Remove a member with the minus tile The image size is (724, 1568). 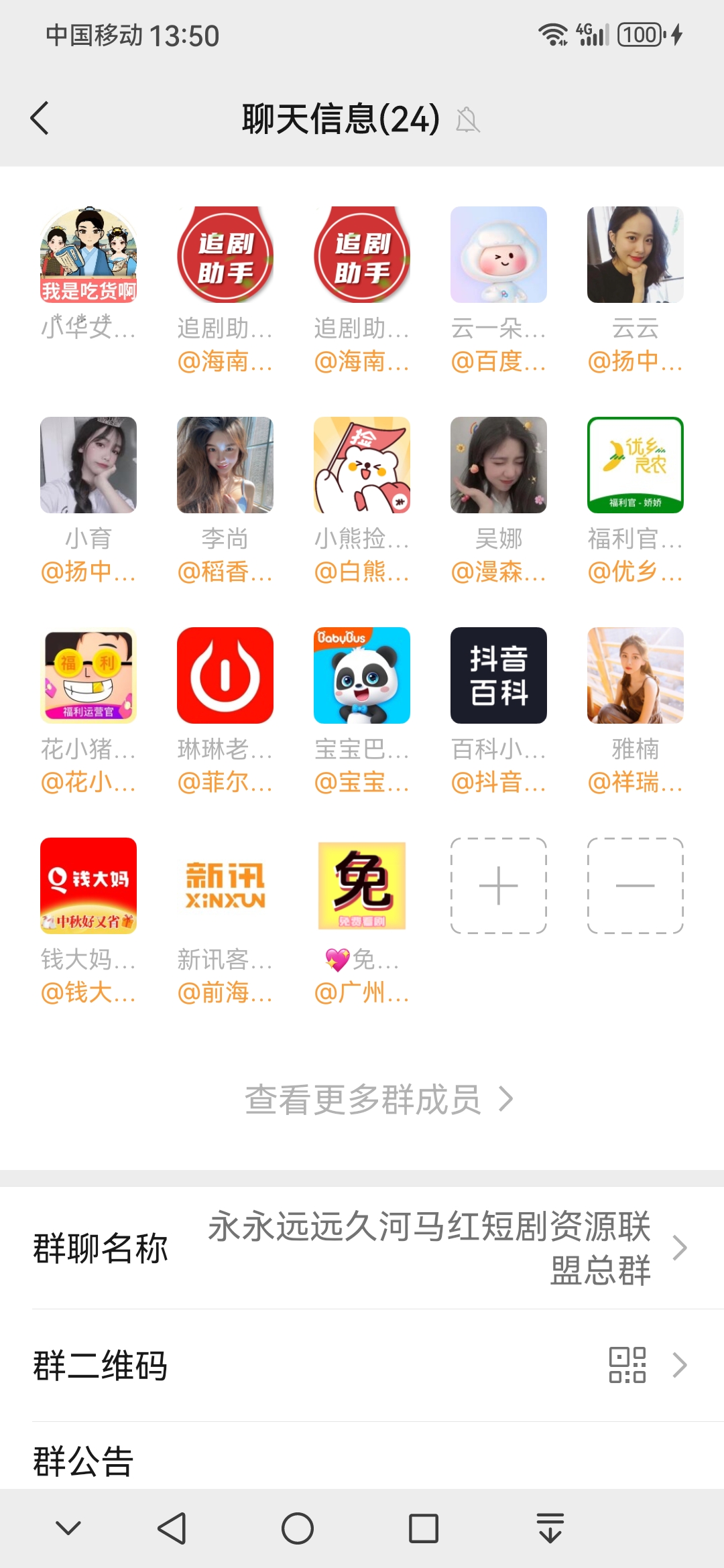(635, 885)
